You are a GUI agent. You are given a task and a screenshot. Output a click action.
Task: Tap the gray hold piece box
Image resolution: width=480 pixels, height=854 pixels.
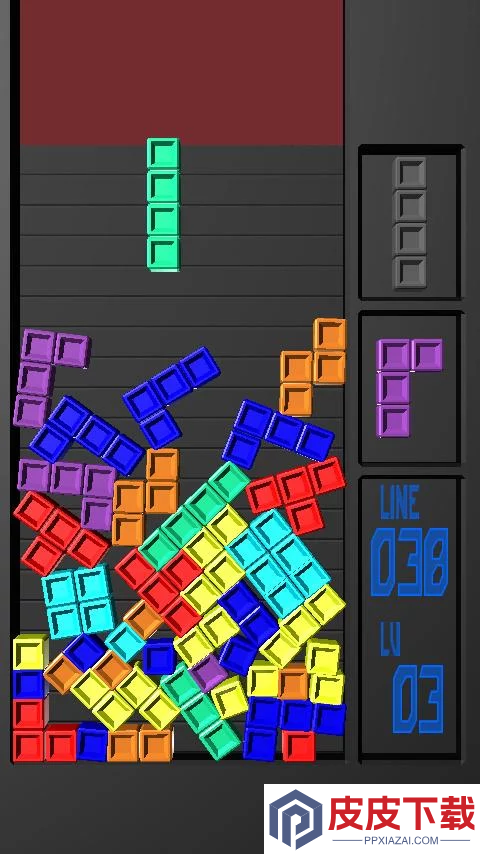click(x=410, y=222)
